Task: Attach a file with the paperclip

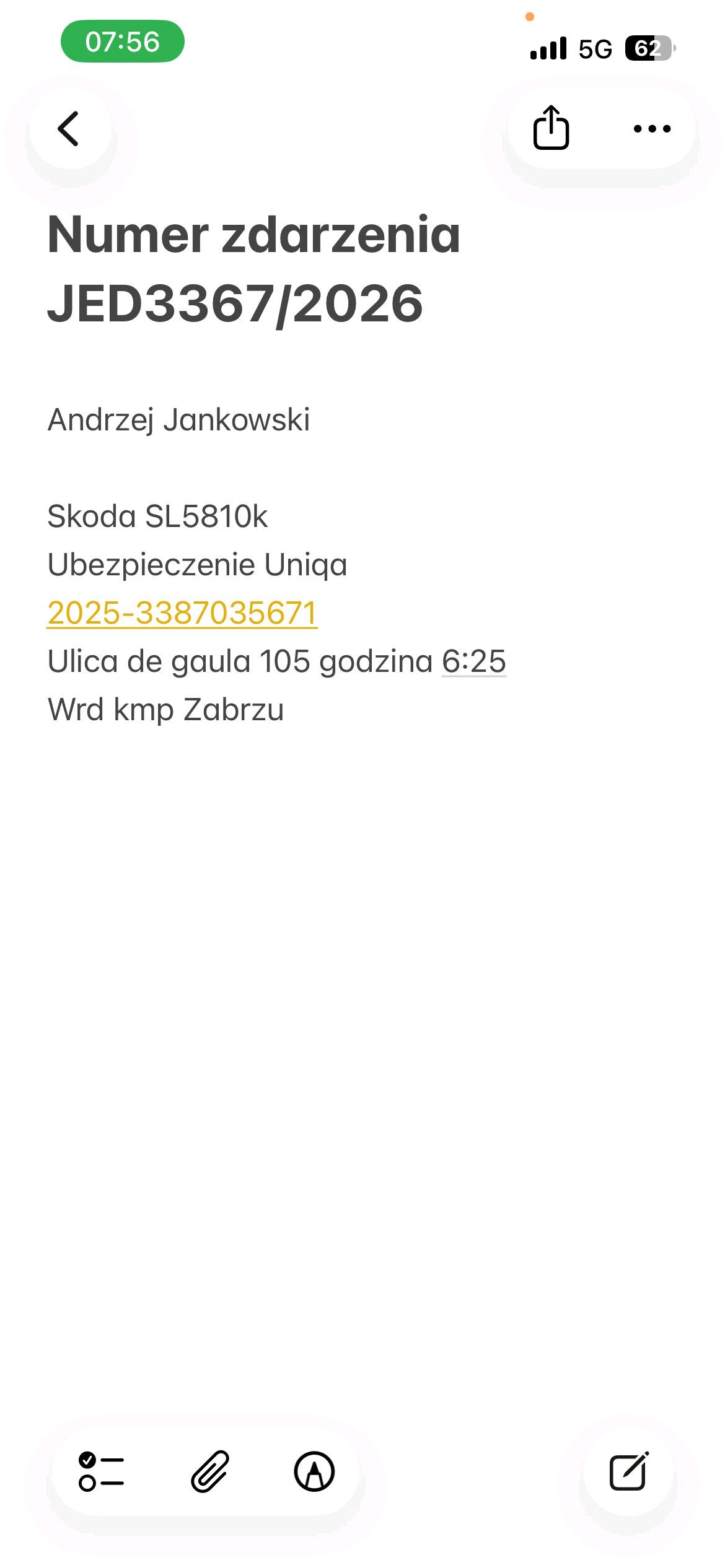Action: tap(209, 1471)
